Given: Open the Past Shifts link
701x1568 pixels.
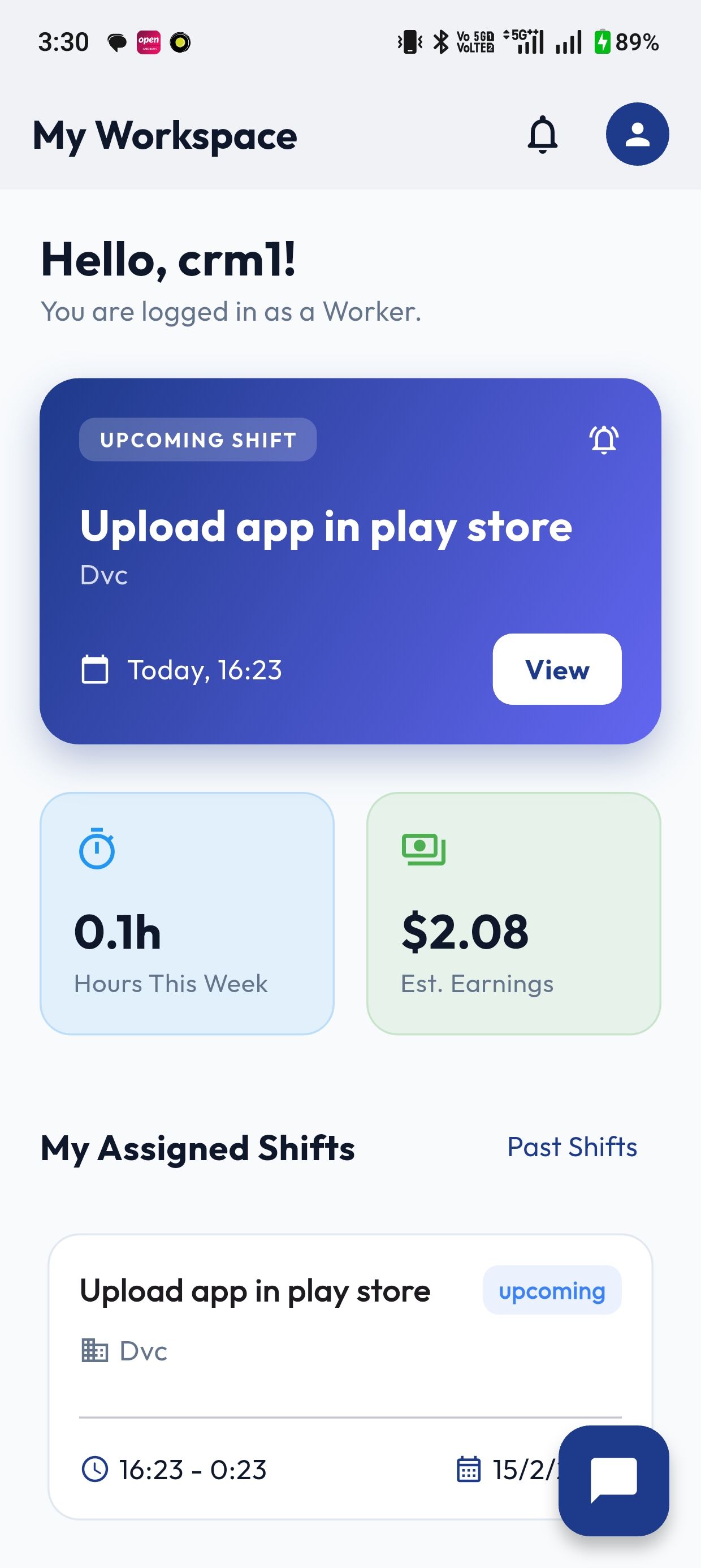Looking at the screenshot, I should 572,1147.
